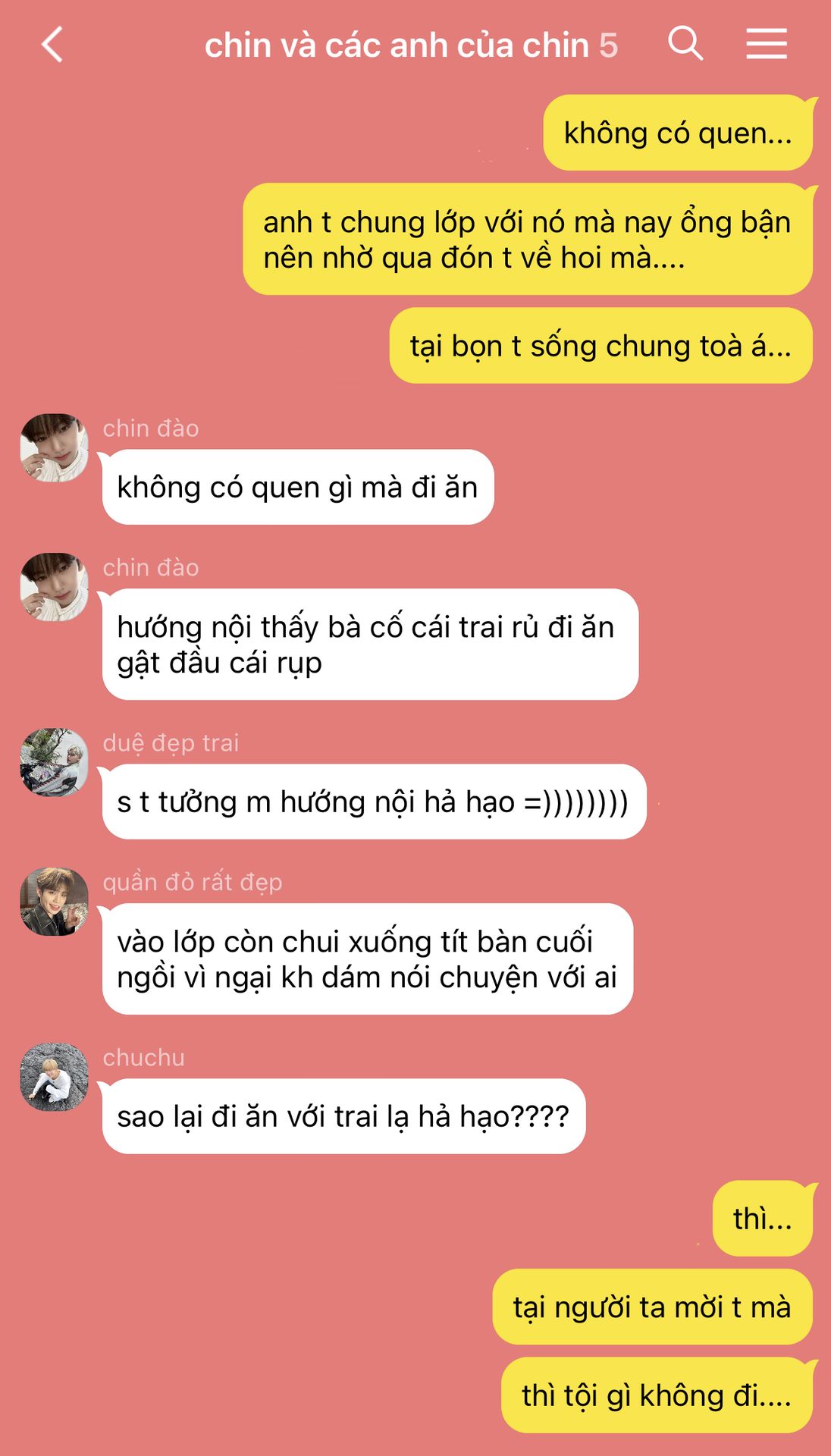Open the group chat menu
Viewport: 831px width, 1456px height.
tap(766, 44)
